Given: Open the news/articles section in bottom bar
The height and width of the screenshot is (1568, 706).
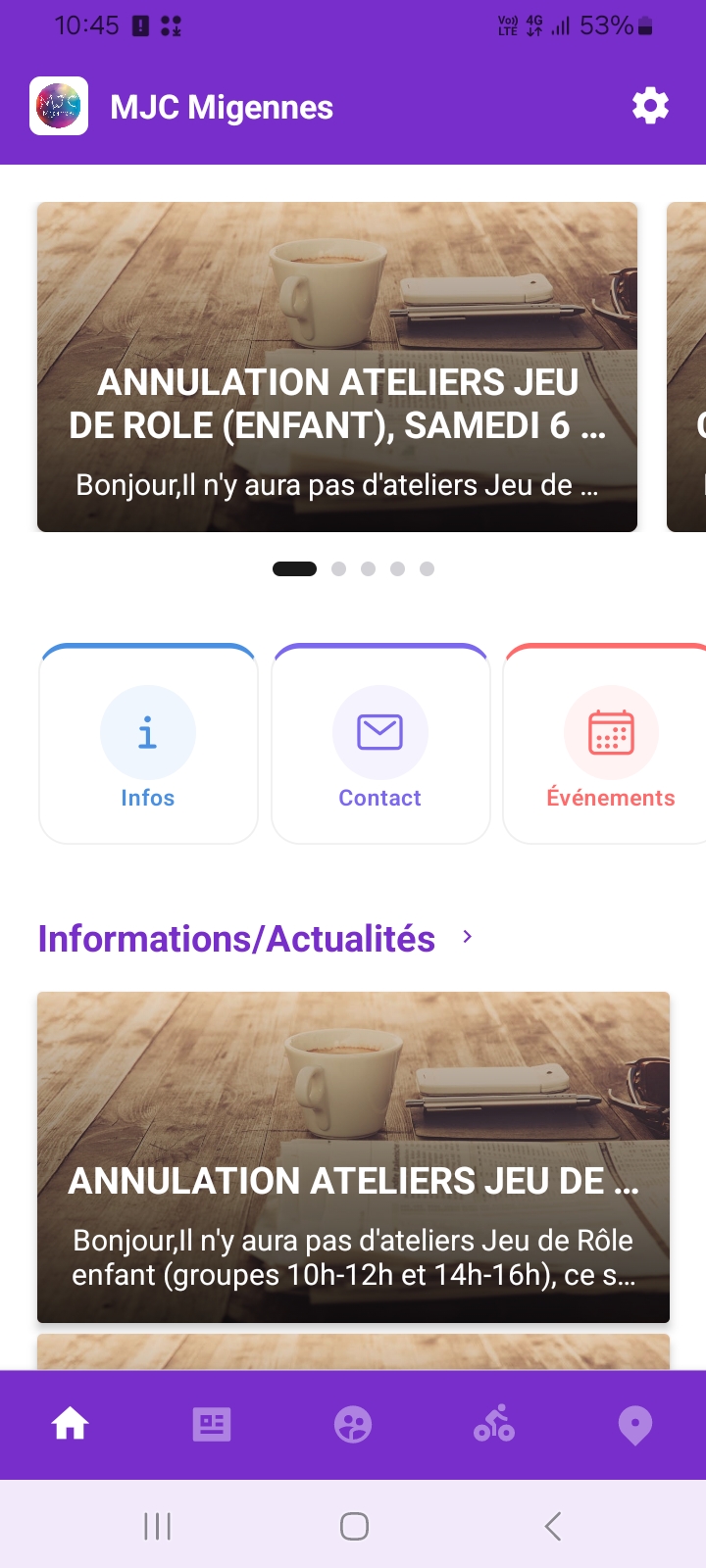Looking at the screenshot, I should pyautogui.click(x=211, y=1425).
